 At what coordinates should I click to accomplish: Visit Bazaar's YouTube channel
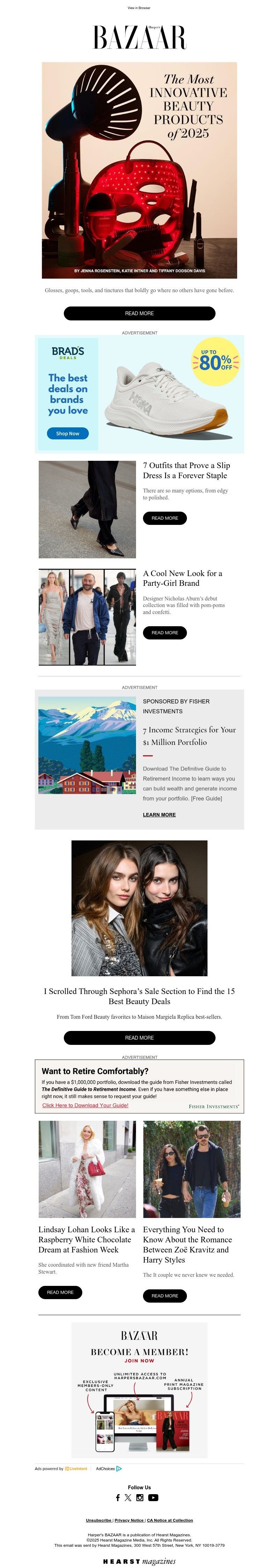tap(153, 1498)
